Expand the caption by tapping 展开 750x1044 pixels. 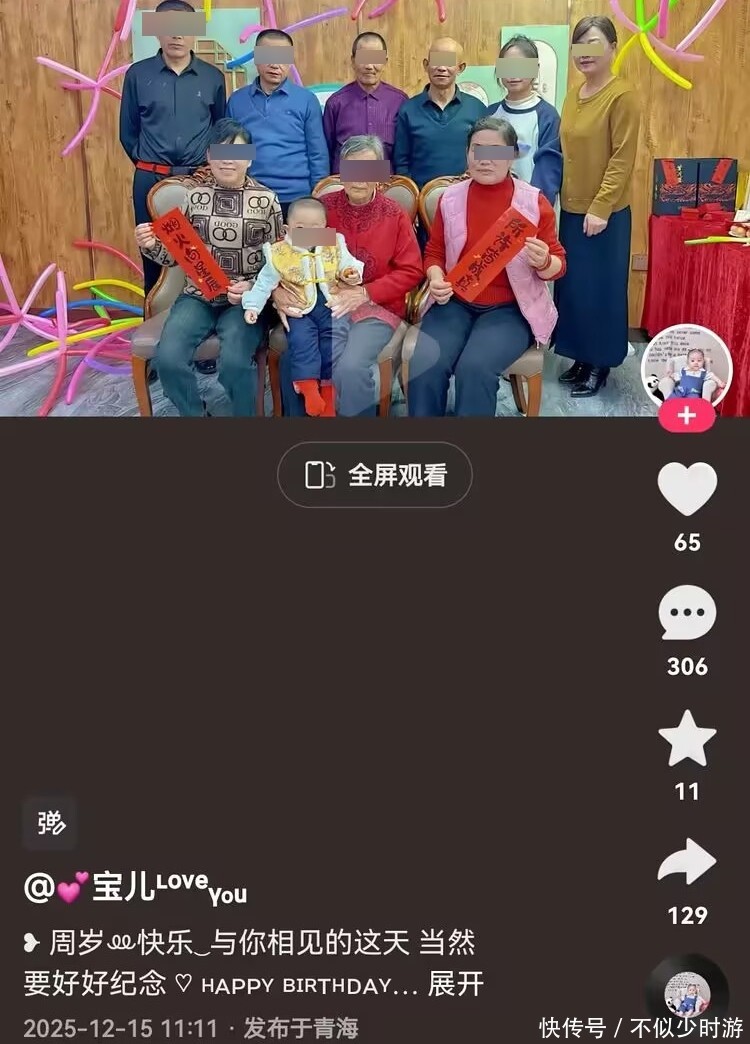(x=456, y=984)
